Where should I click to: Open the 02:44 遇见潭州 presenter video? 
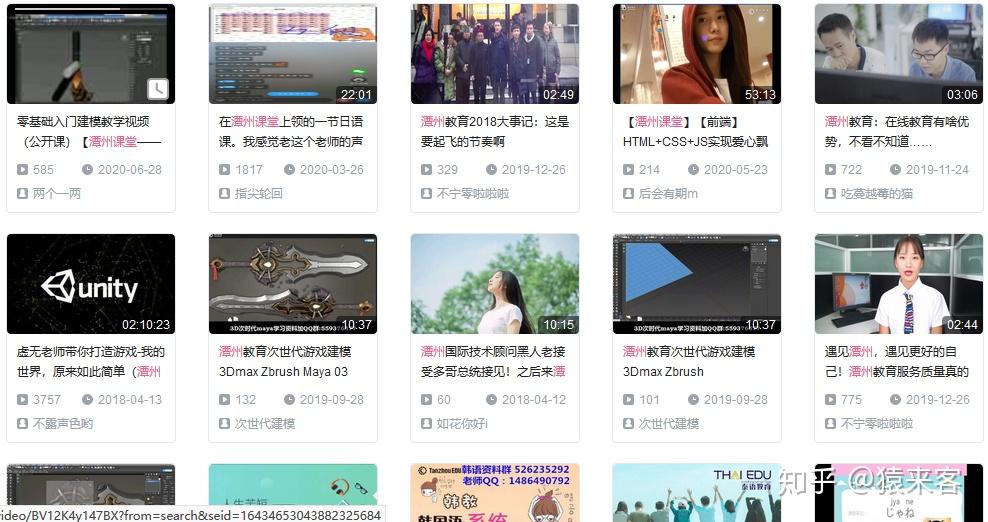[898, 284]
